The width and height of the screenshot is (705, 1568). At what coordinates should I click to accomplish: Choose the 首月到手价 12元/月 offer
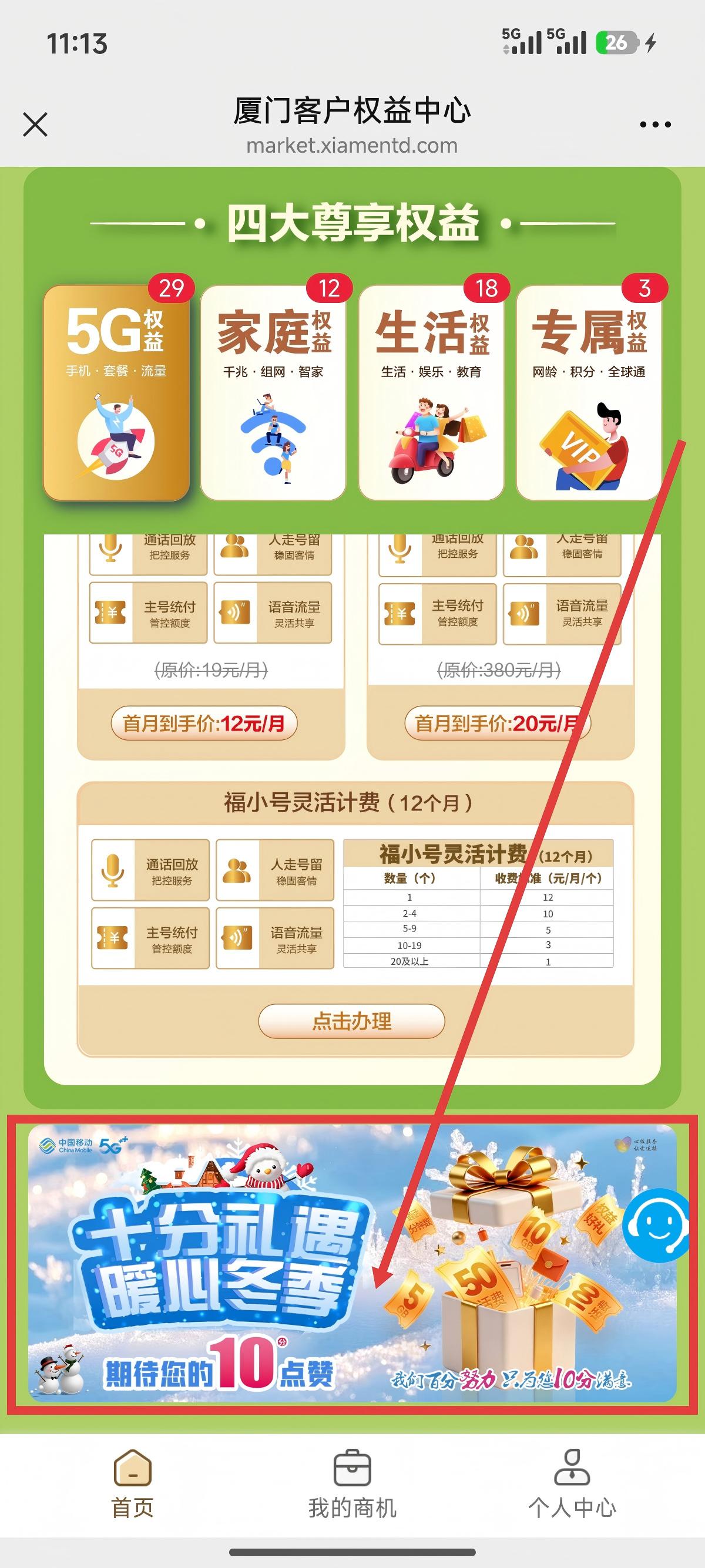[204, 723]
